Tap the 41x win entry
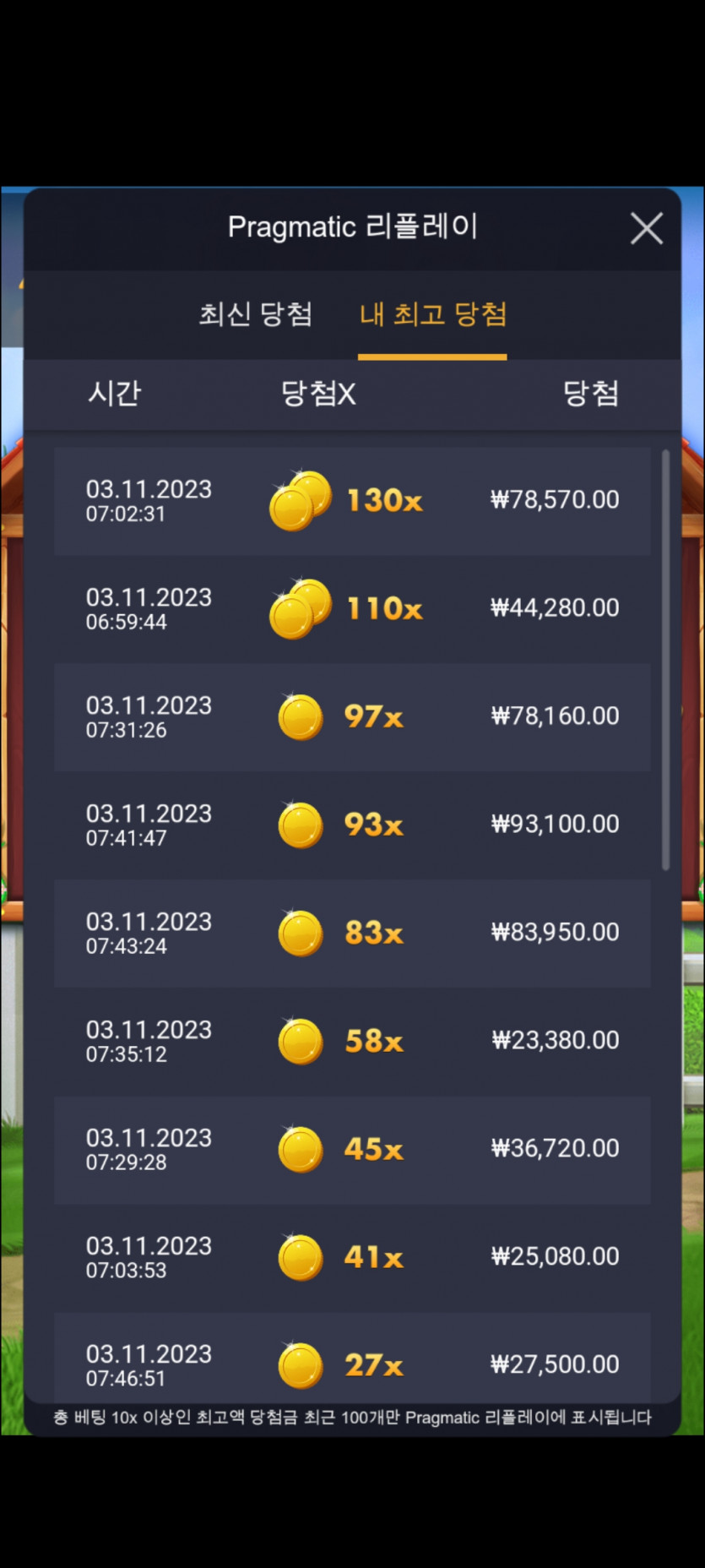Viewport: 705px width, 1568px height. [352, 1258]
